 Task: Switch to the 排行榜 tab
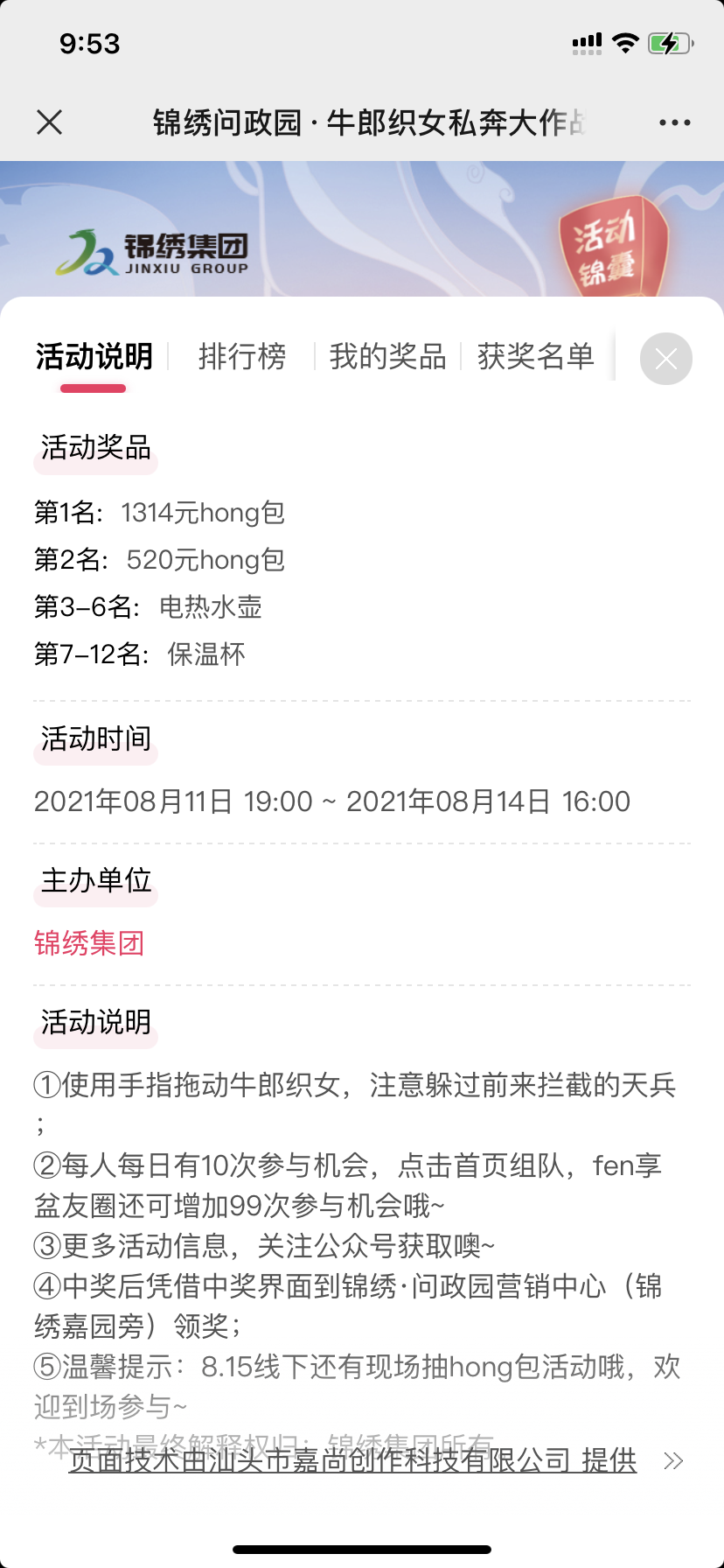click(x=242, y=357)
